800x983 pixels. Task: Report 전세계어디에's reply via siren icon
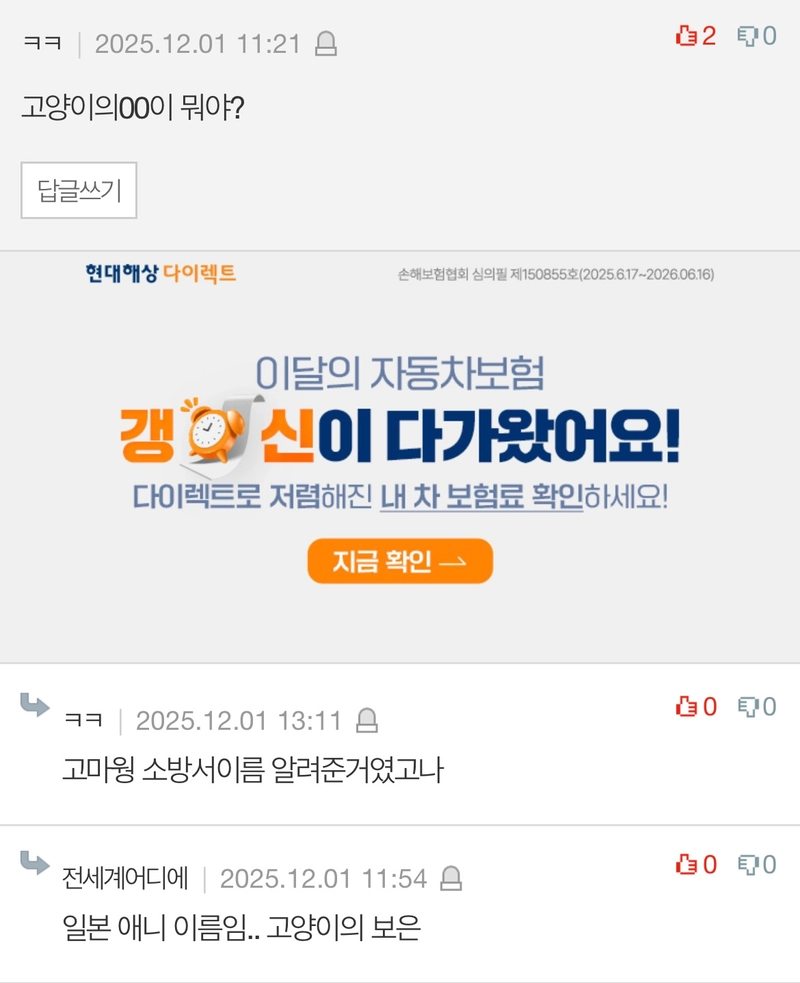click(451, 879)
